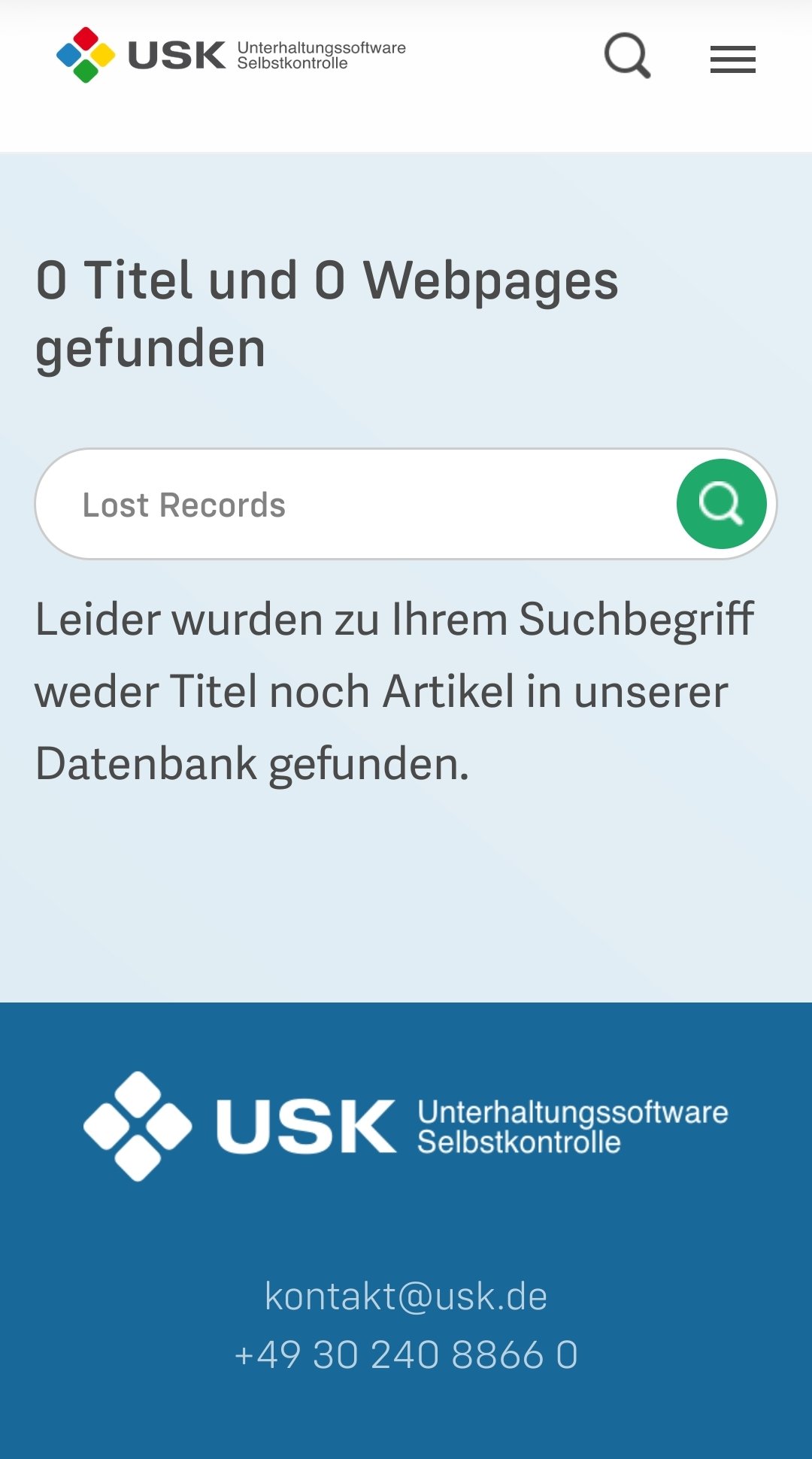The width and height of the screenshot is (812, 1459).
Task: Submit search with the green magnifier button
Action: (721, 504)
